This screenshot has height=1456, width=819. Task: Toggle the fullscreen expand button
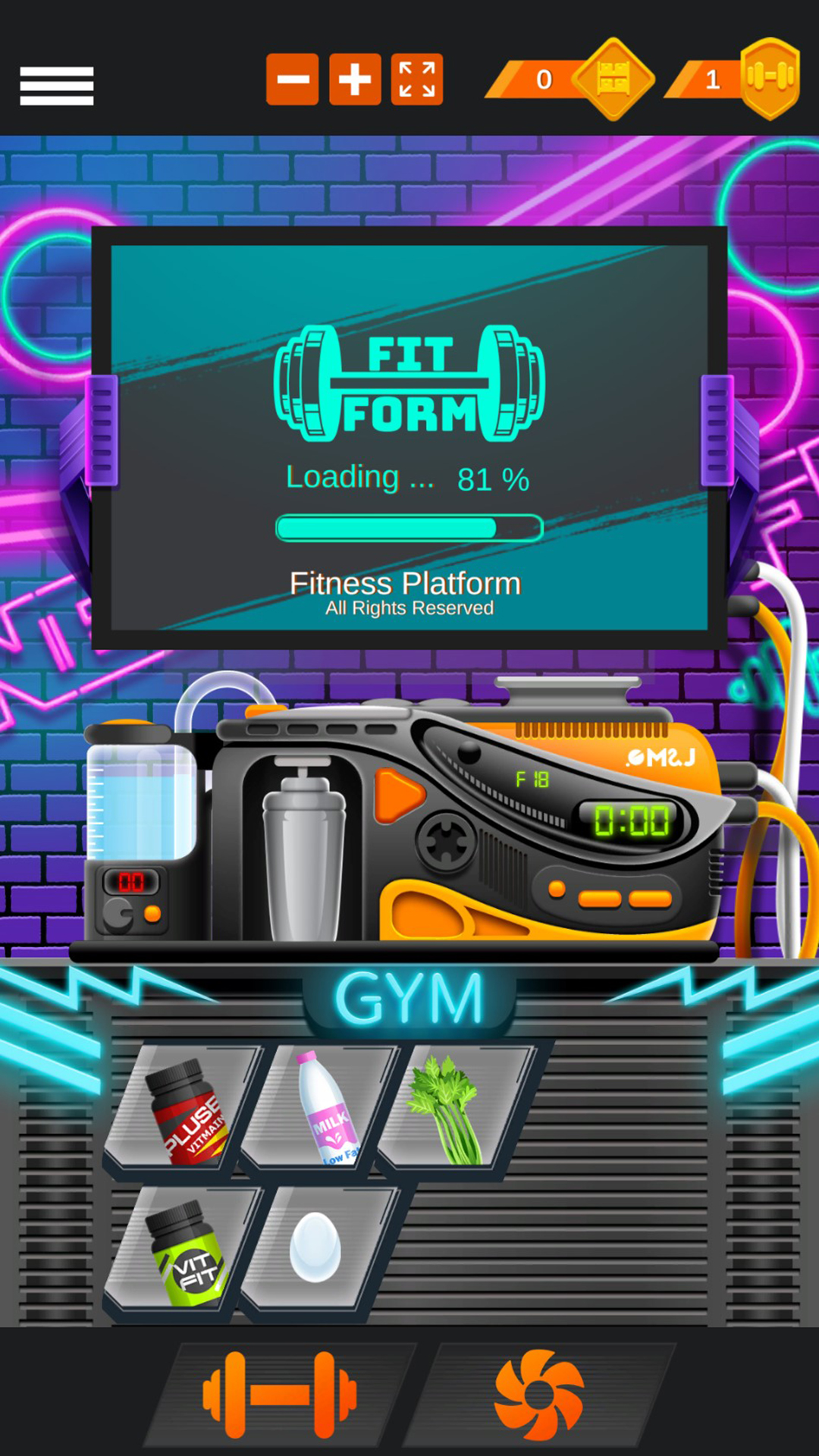(417, 80)
